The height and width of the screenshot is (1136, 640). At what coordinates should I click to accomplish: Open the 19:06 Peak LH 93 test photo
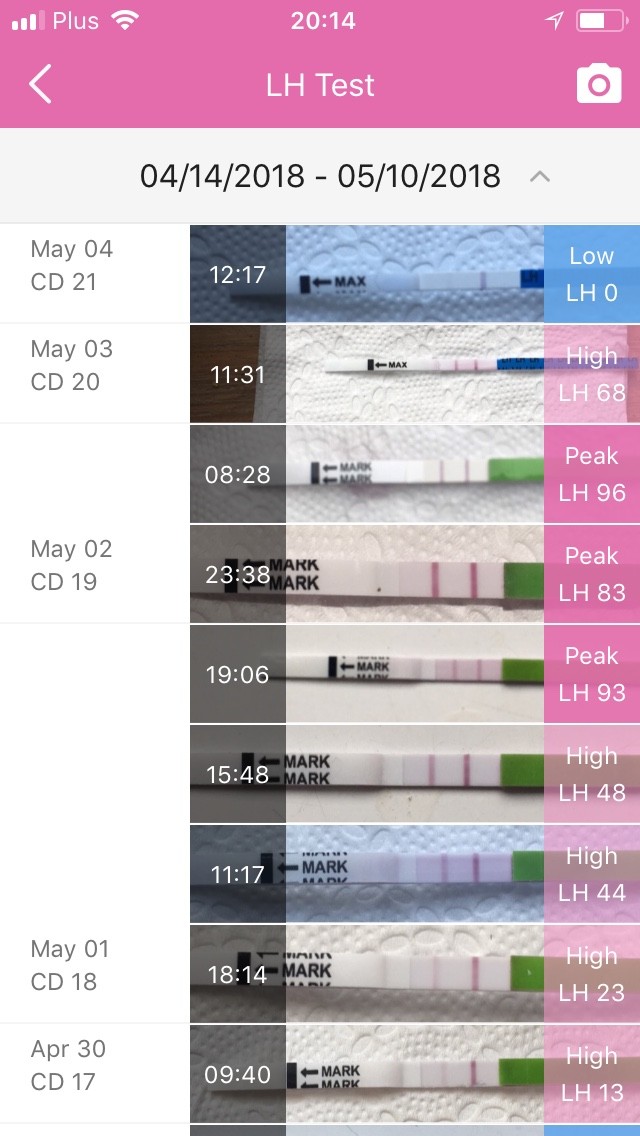click(414, 674)
